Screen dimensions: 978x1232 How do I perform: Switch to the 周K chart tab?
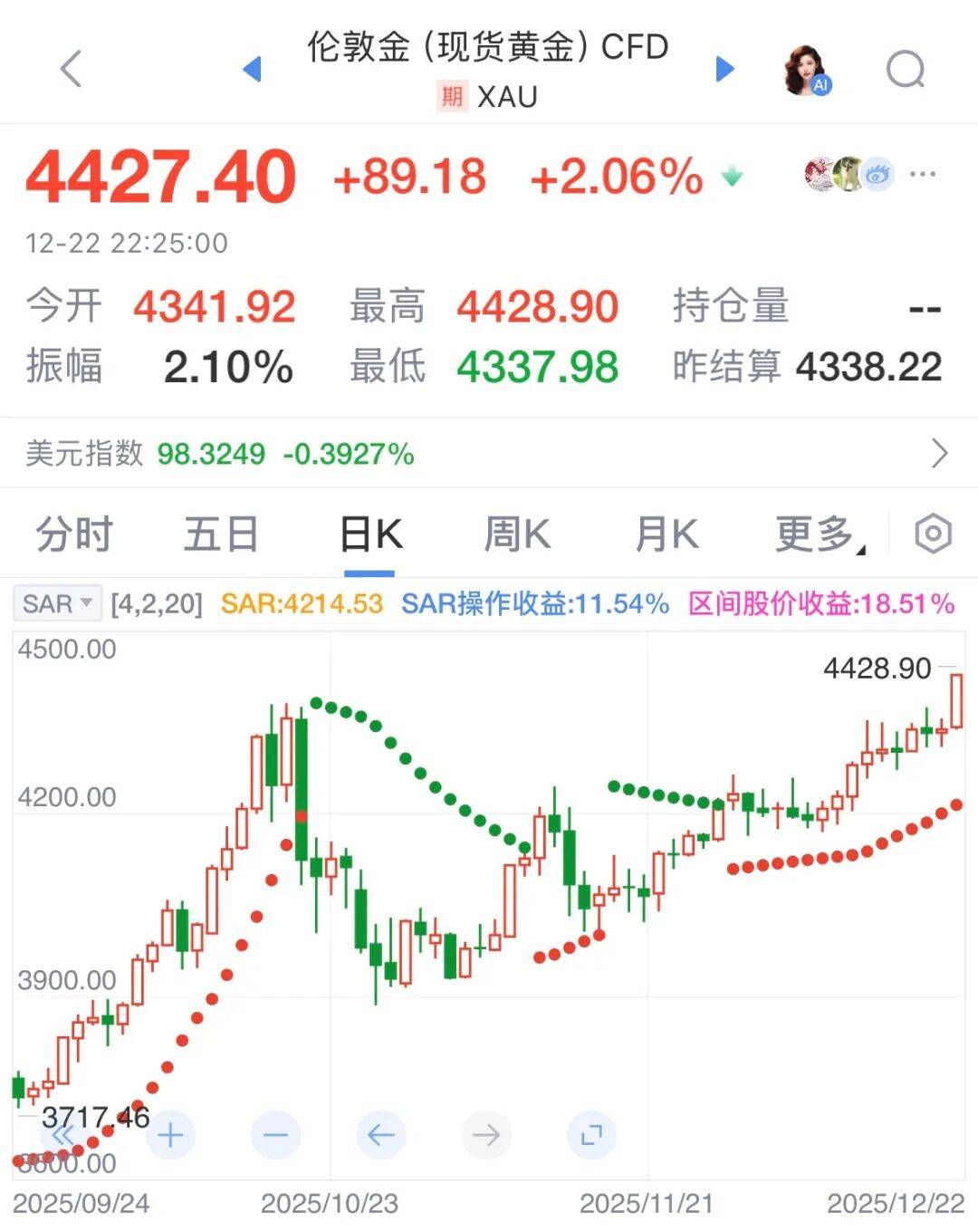tap(517, 534)
